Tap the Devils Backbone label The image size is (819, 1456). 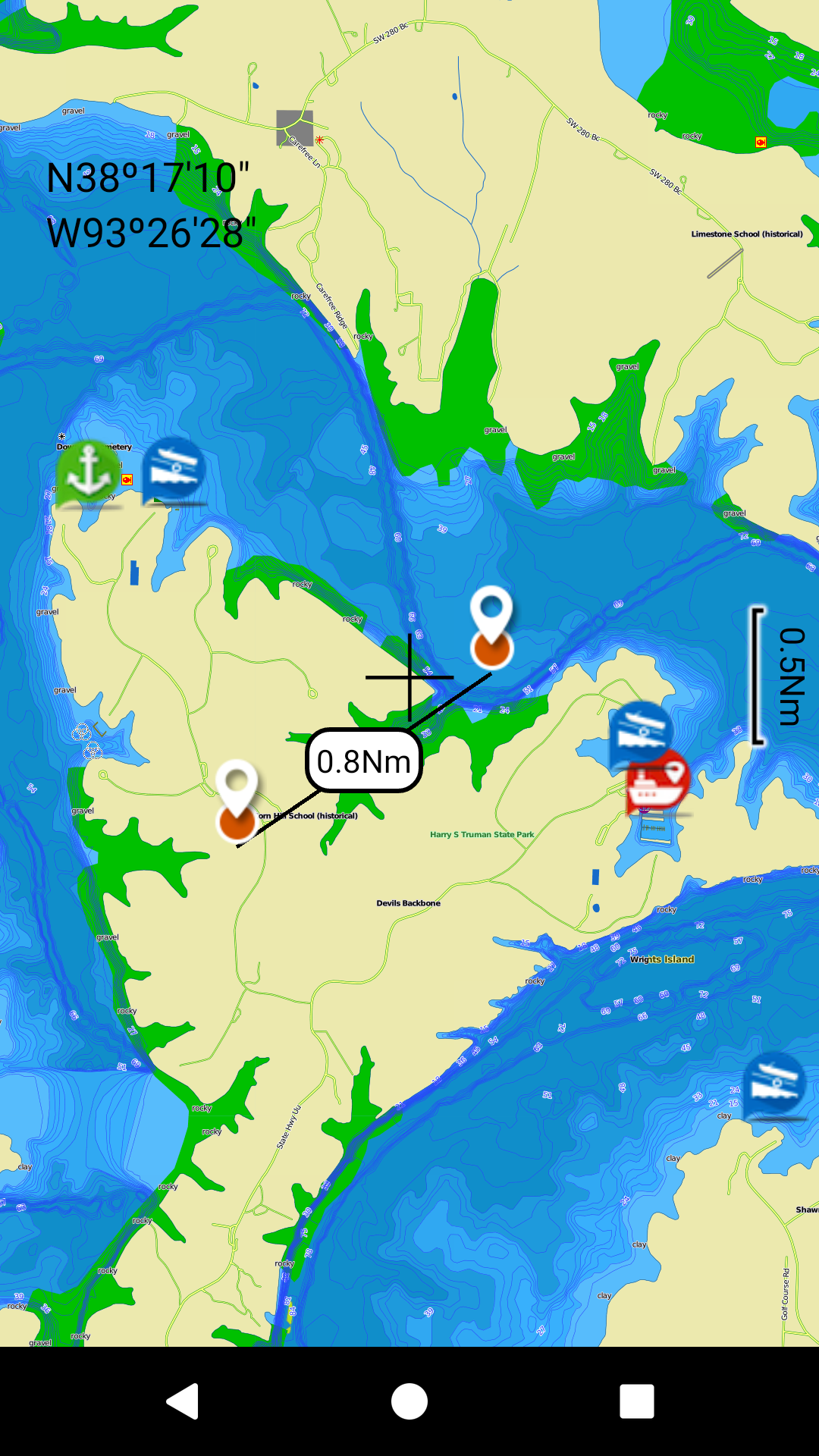[409, 903]
